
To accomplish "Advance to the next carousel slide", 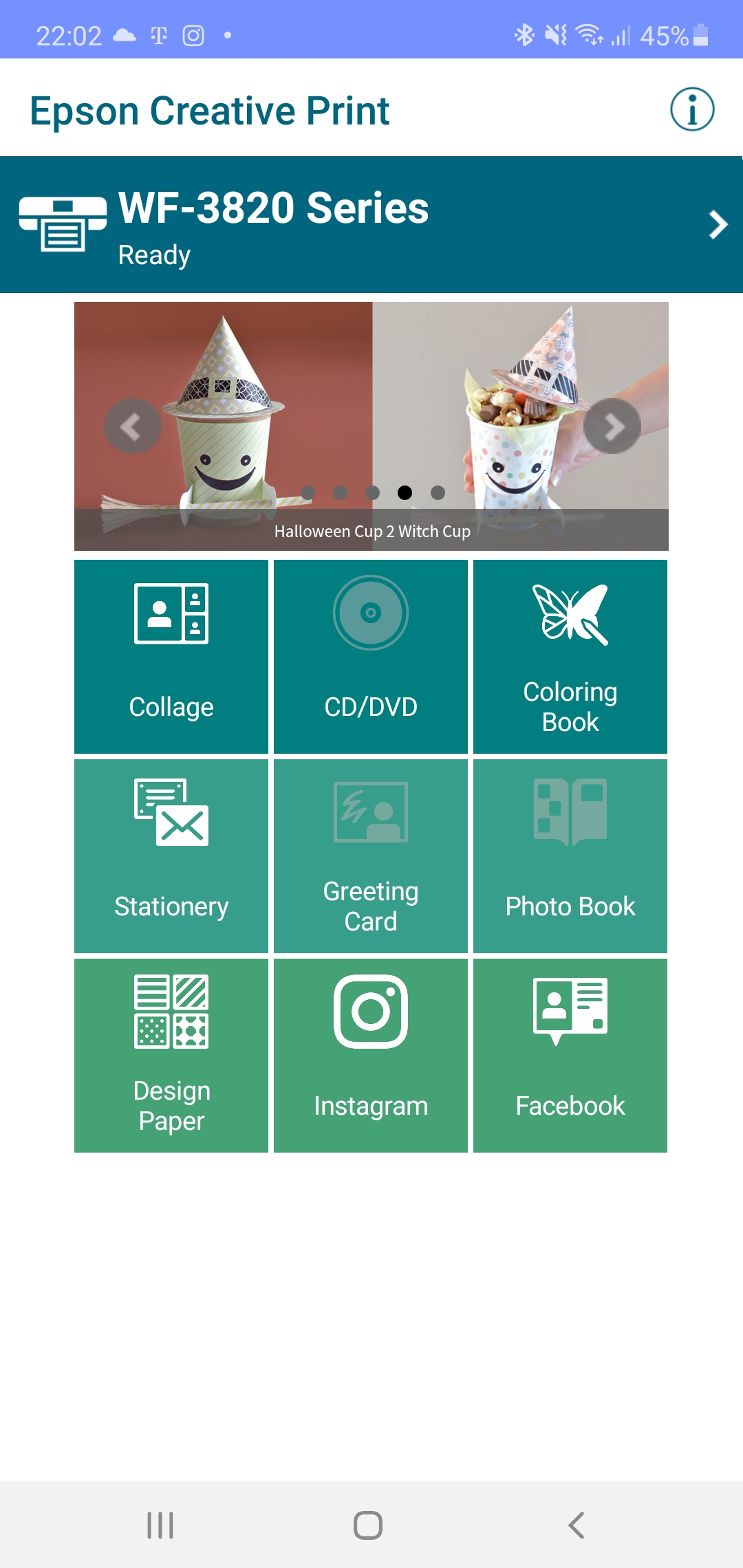I will click(612, 426).
